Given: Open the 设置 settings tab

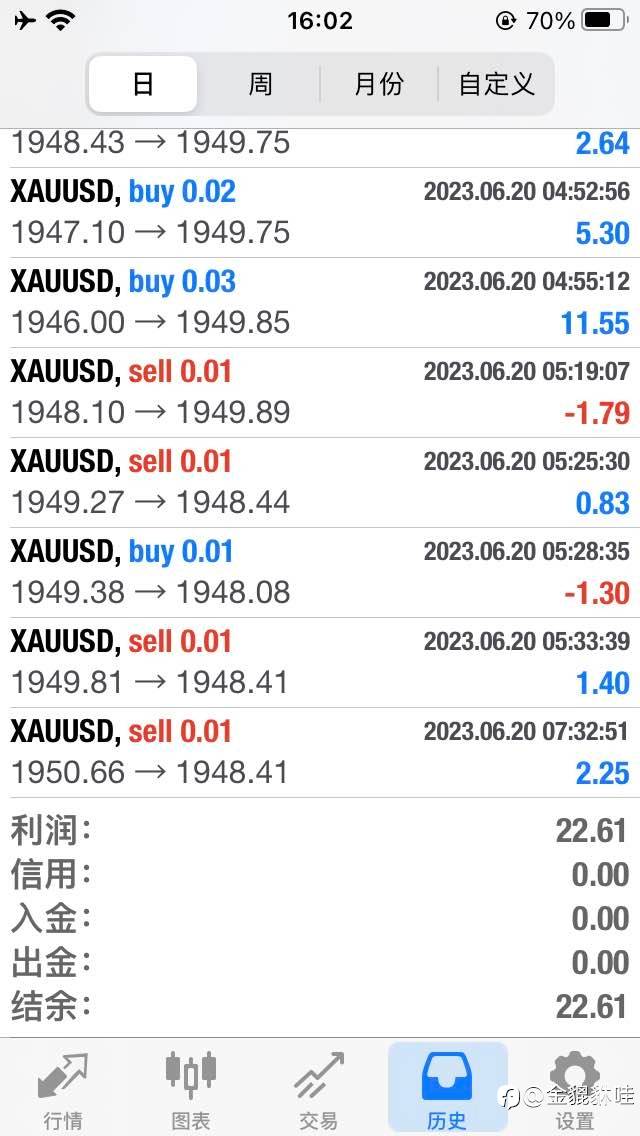Looking at the screenshot, I should pyautogui.click(x=575, y=1090).
